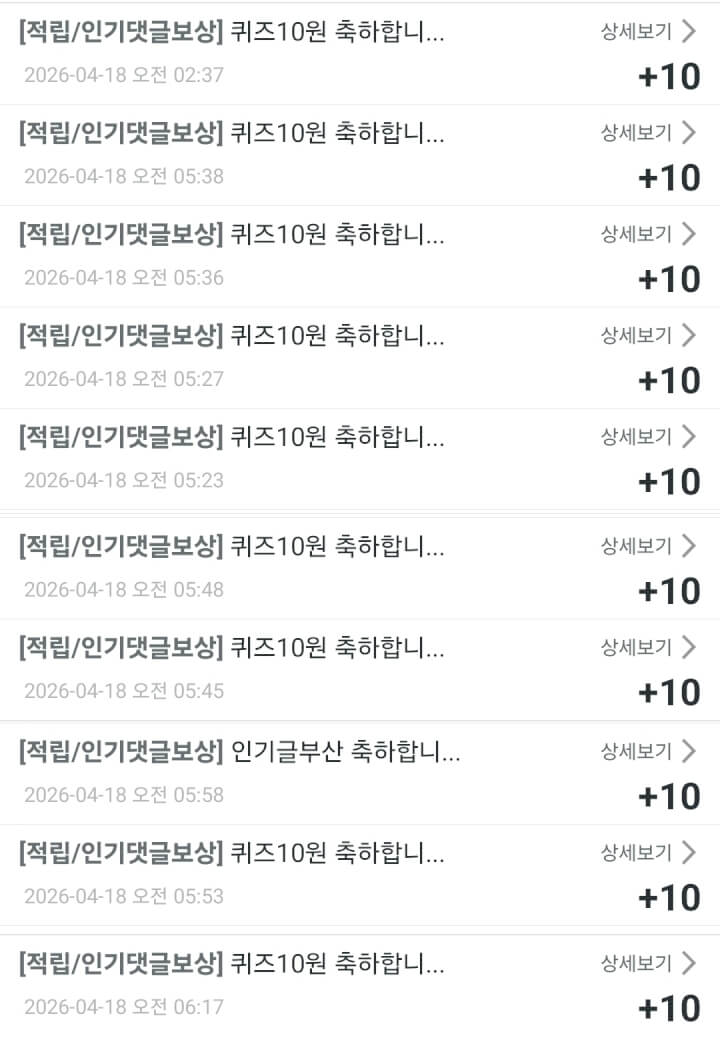720x1040 pixels.
Task: See details for the 06:17 entry
Action: click(647, 963)
